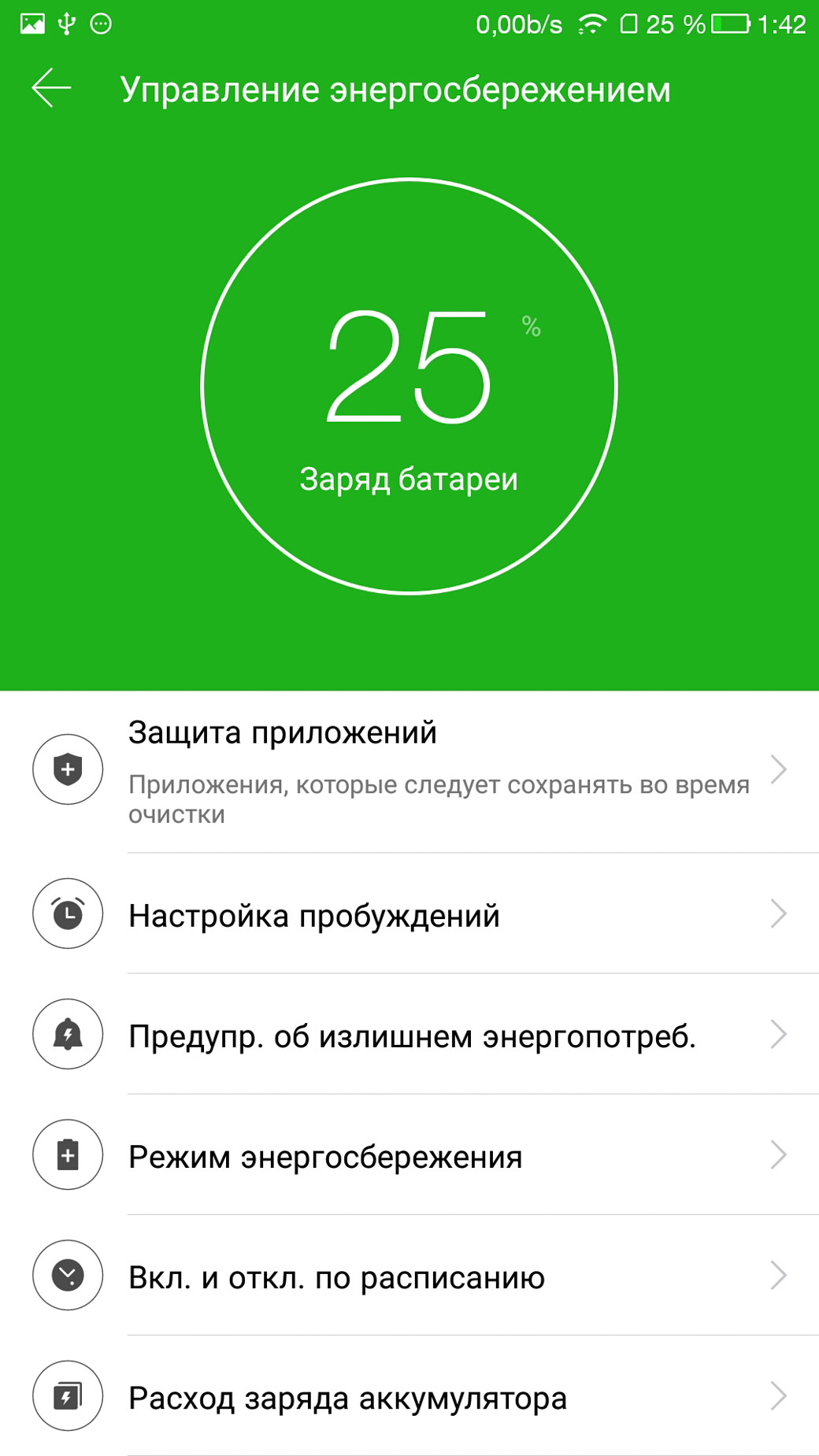
Task: Open Расход заряда аккумулятора
Action: [x=409, y=1395]
